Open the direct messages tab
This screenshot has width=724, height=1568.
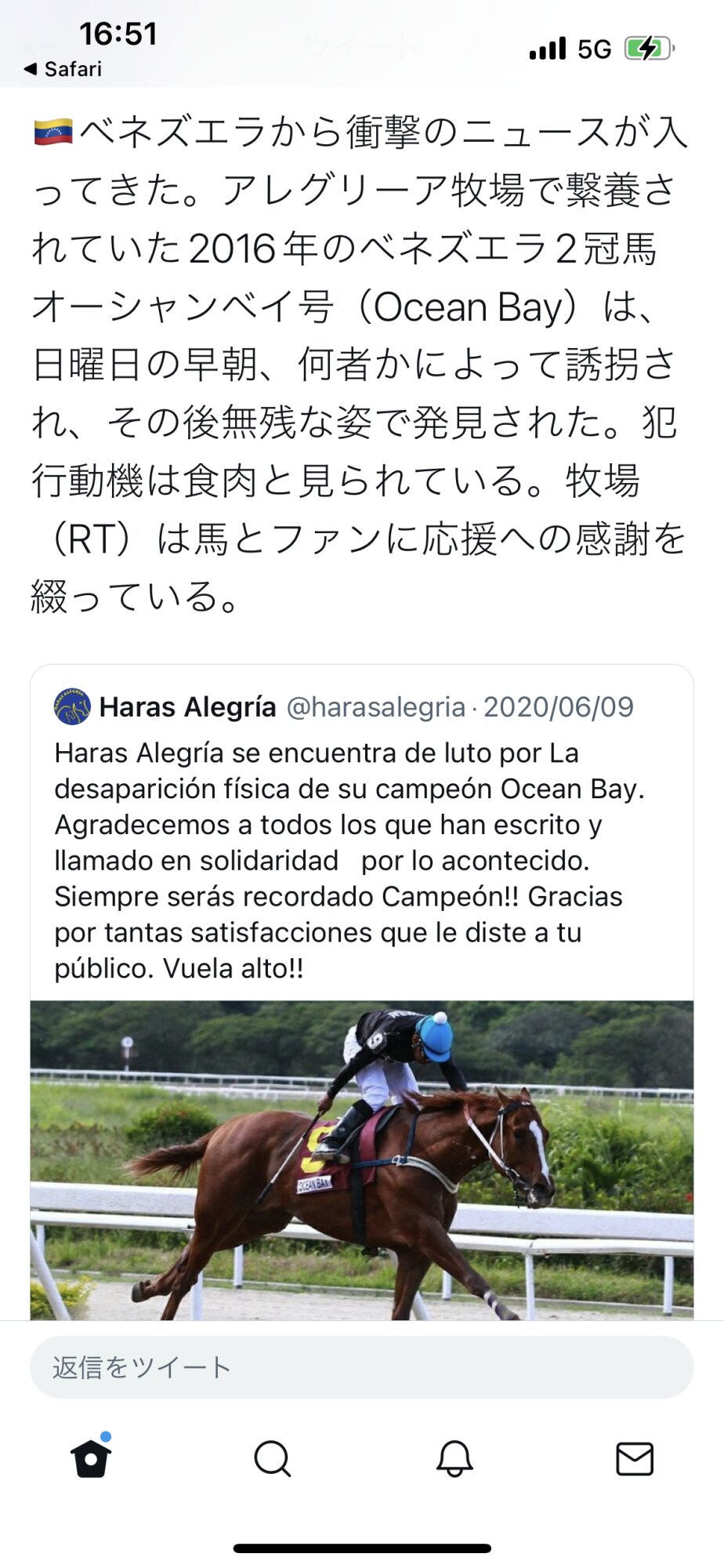pos(634,1458)
